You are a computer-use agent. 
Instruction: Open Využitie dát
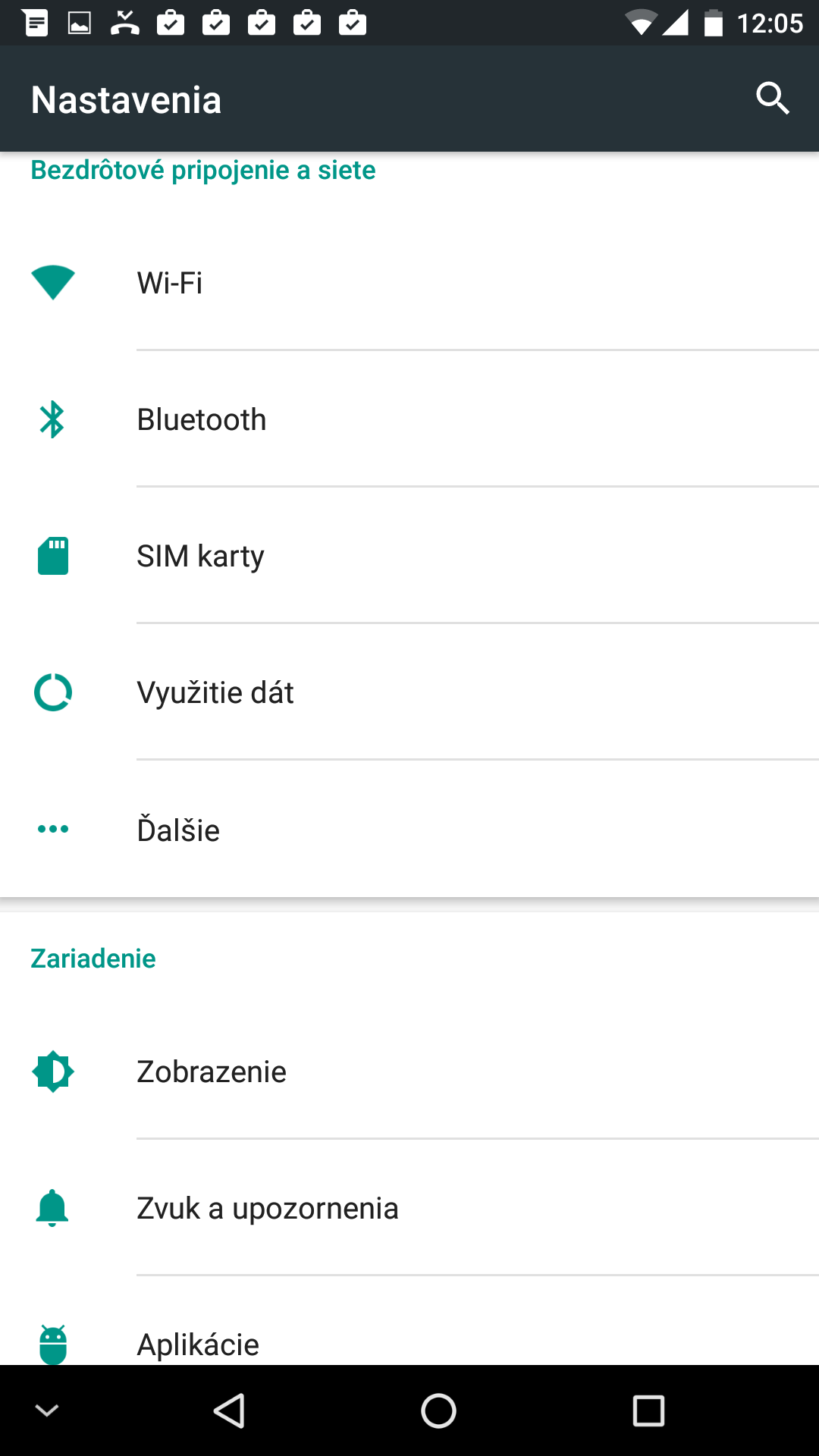[409, 692]
